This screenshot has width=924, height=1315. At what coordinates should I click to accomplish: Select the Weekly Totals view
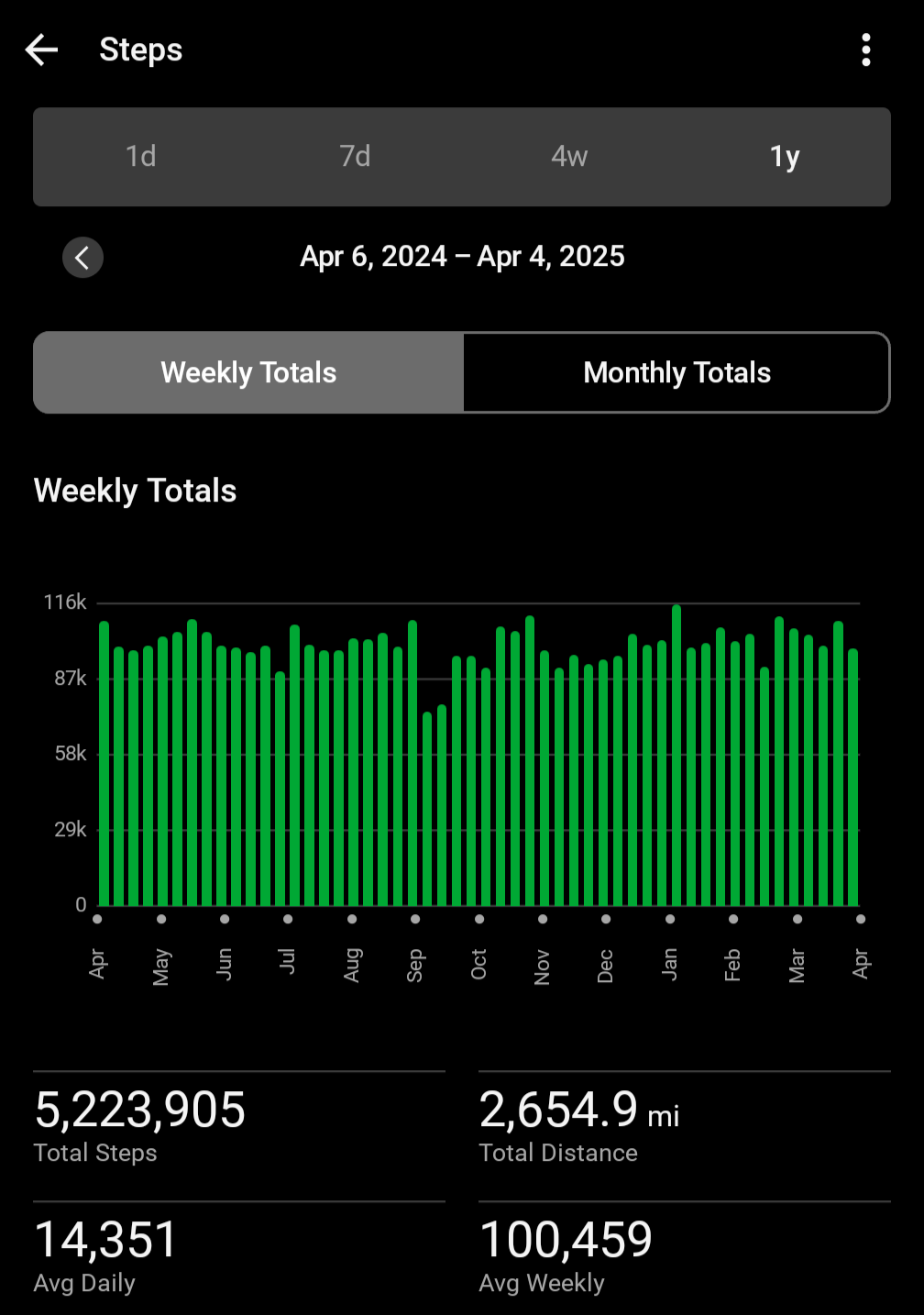pyautogui.click(x=248, y=372)
